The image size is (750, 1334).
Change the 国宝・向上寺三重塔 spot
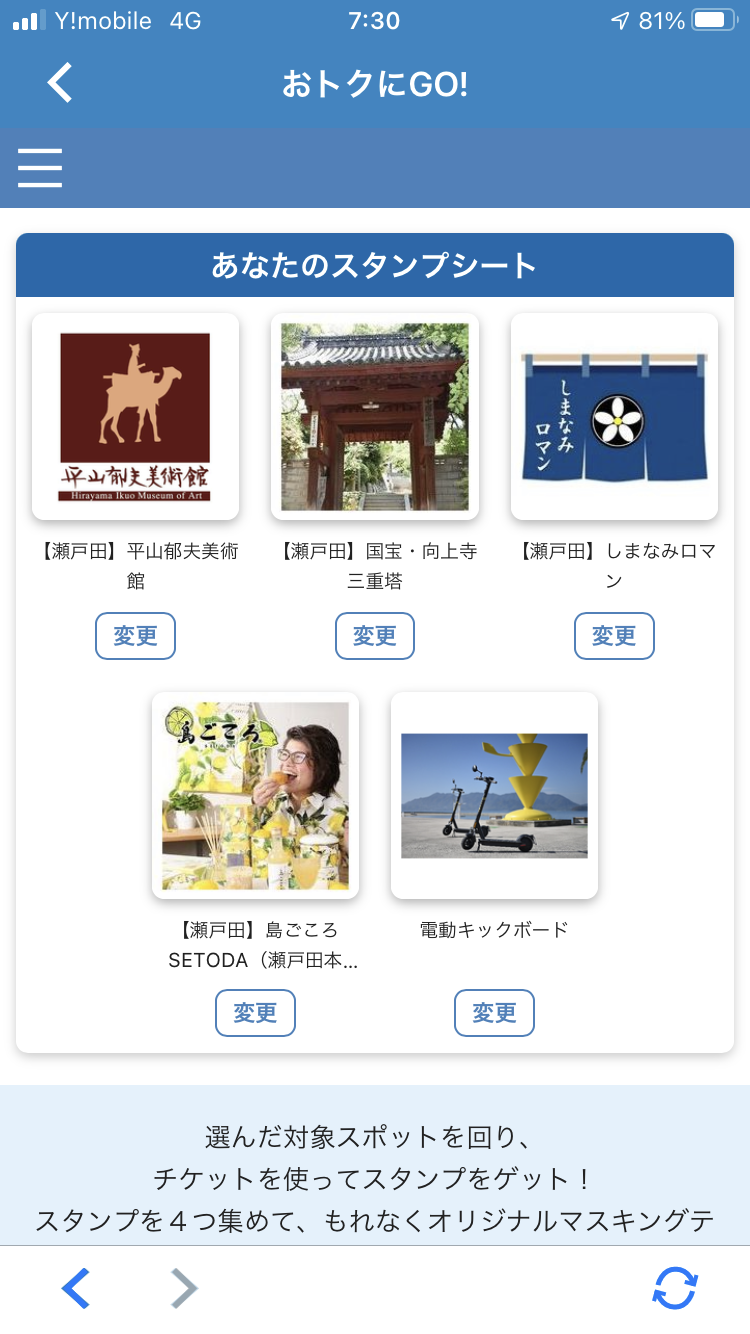point(375,636)
